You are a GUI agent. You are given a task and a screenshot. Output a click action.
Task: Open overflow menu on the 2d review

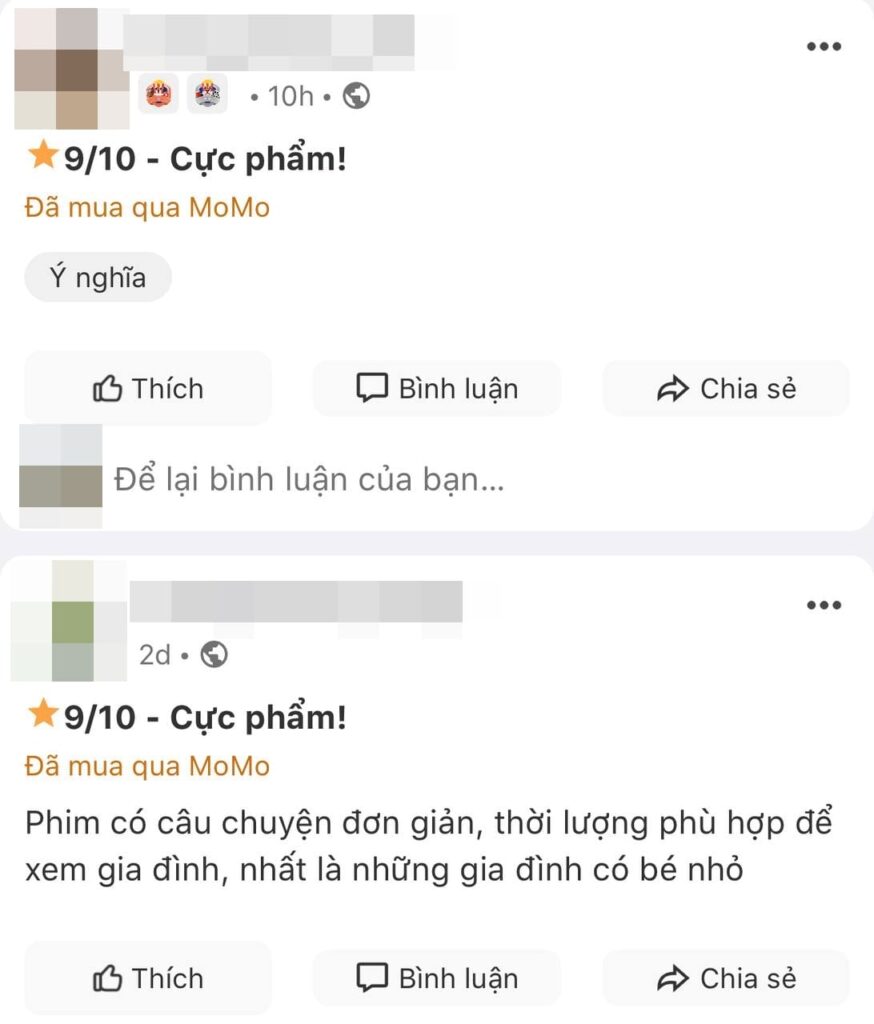pos(824,605)
